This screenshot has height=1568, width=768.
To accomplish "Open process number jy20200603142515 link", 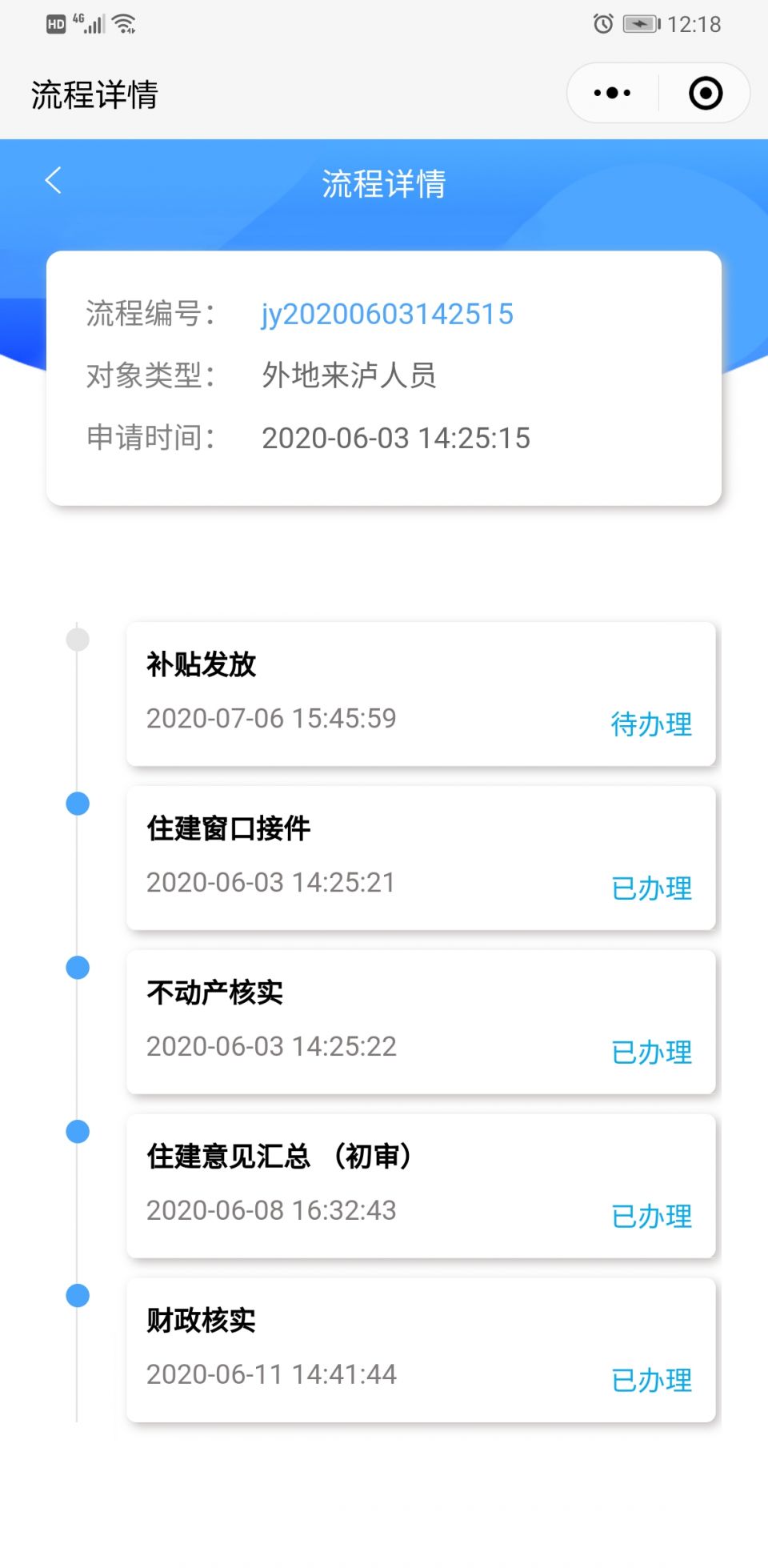I will pos(387,315).
